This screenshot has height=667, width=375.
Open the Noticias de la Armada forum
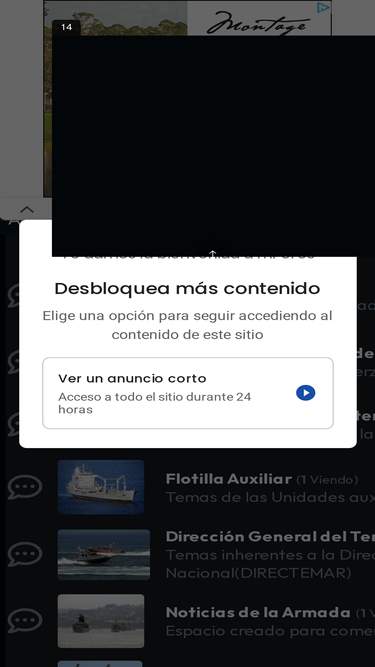[258, 613]
